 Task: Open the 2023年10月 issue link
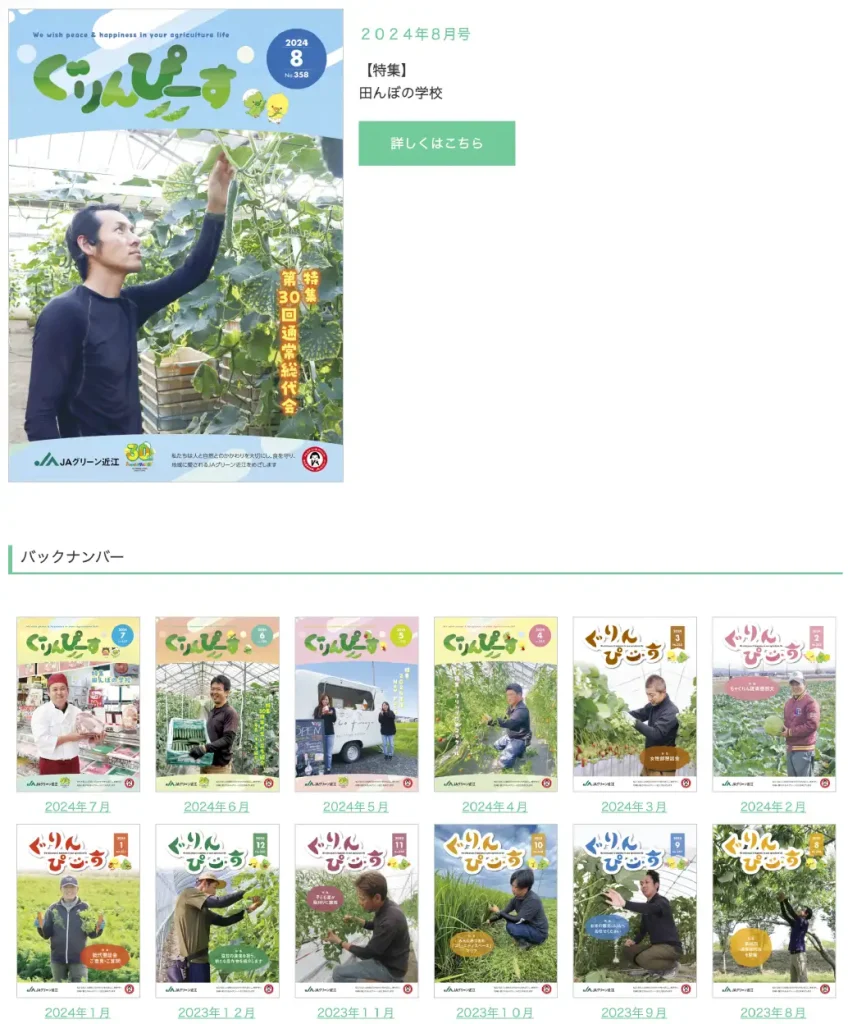click(495, 1012)
